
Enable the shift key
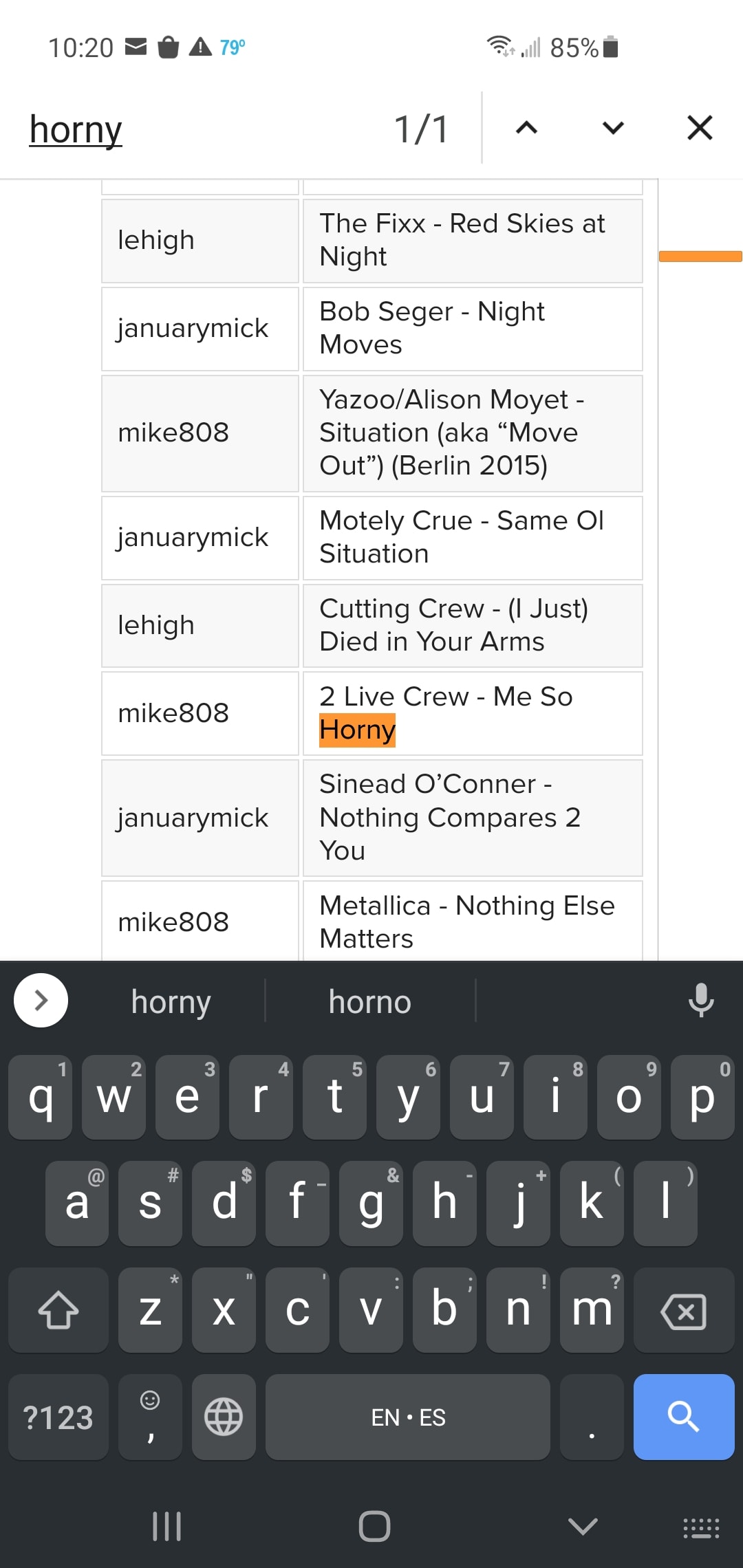pyautogui.click(x=58, y=1311)
